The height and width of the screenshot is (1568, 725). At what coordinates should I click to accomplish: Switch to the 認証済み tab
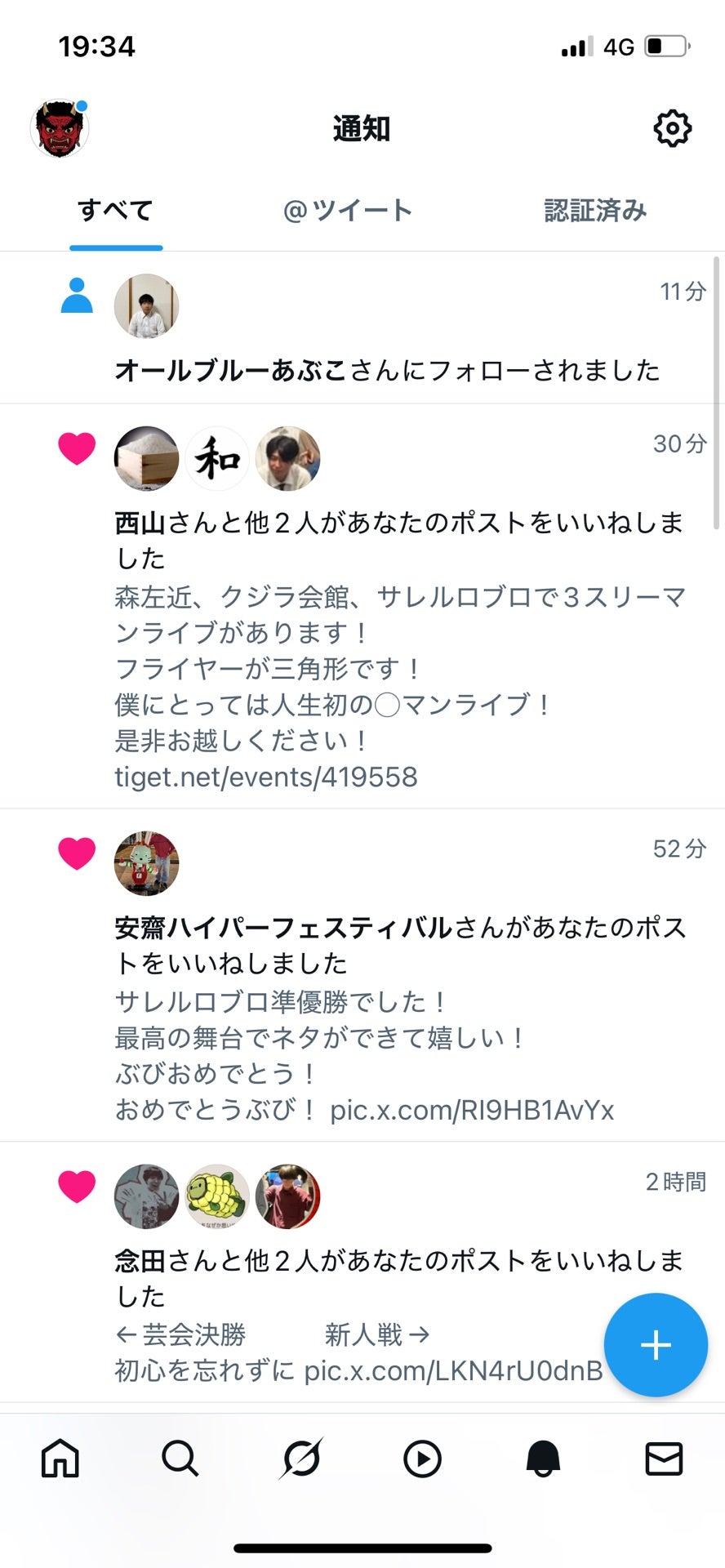point(595,211)
